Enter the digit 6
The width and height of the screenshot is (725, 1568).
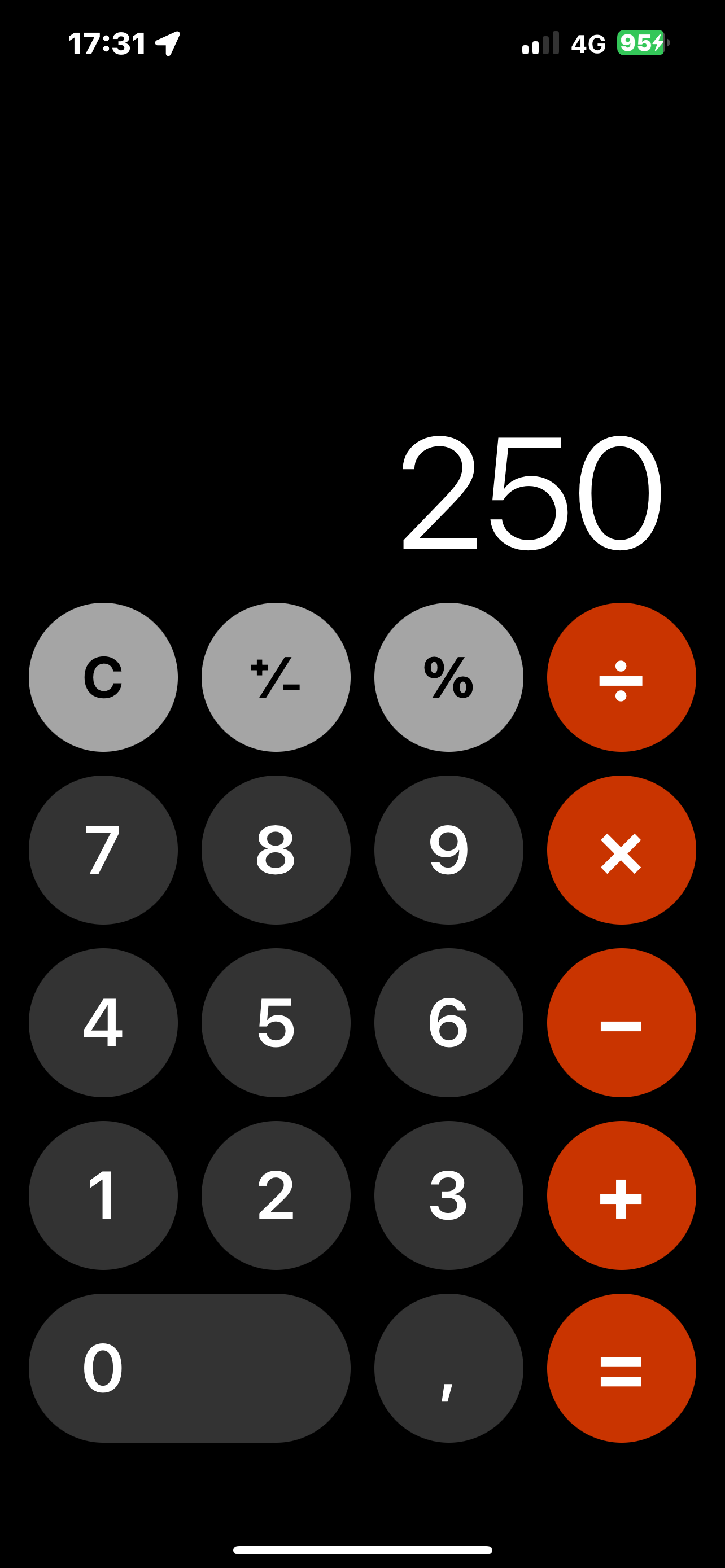[x=449, y=1023]
